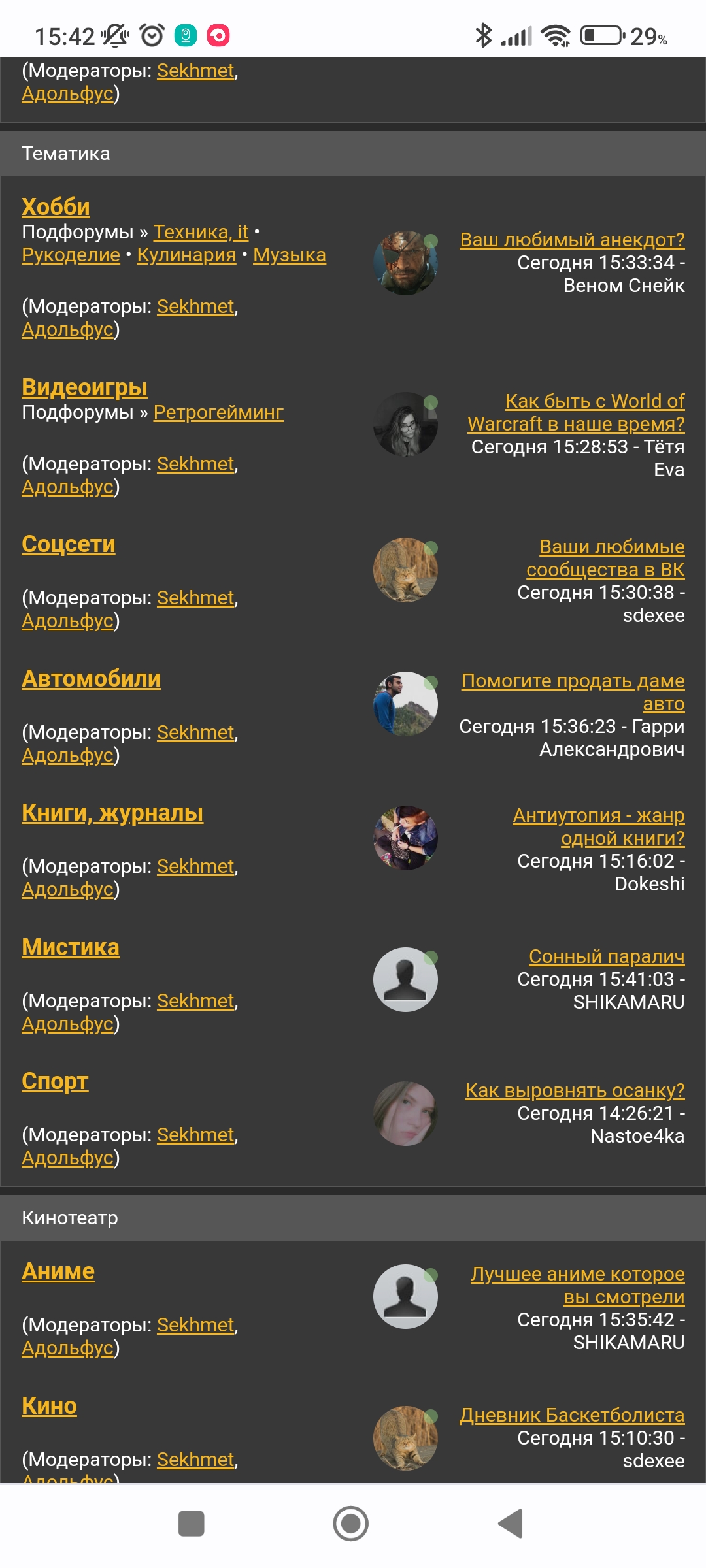The image size is (706, 1568).
Task: Read the topic Ваш любимый анекдот?
Action: click(572, 240)
